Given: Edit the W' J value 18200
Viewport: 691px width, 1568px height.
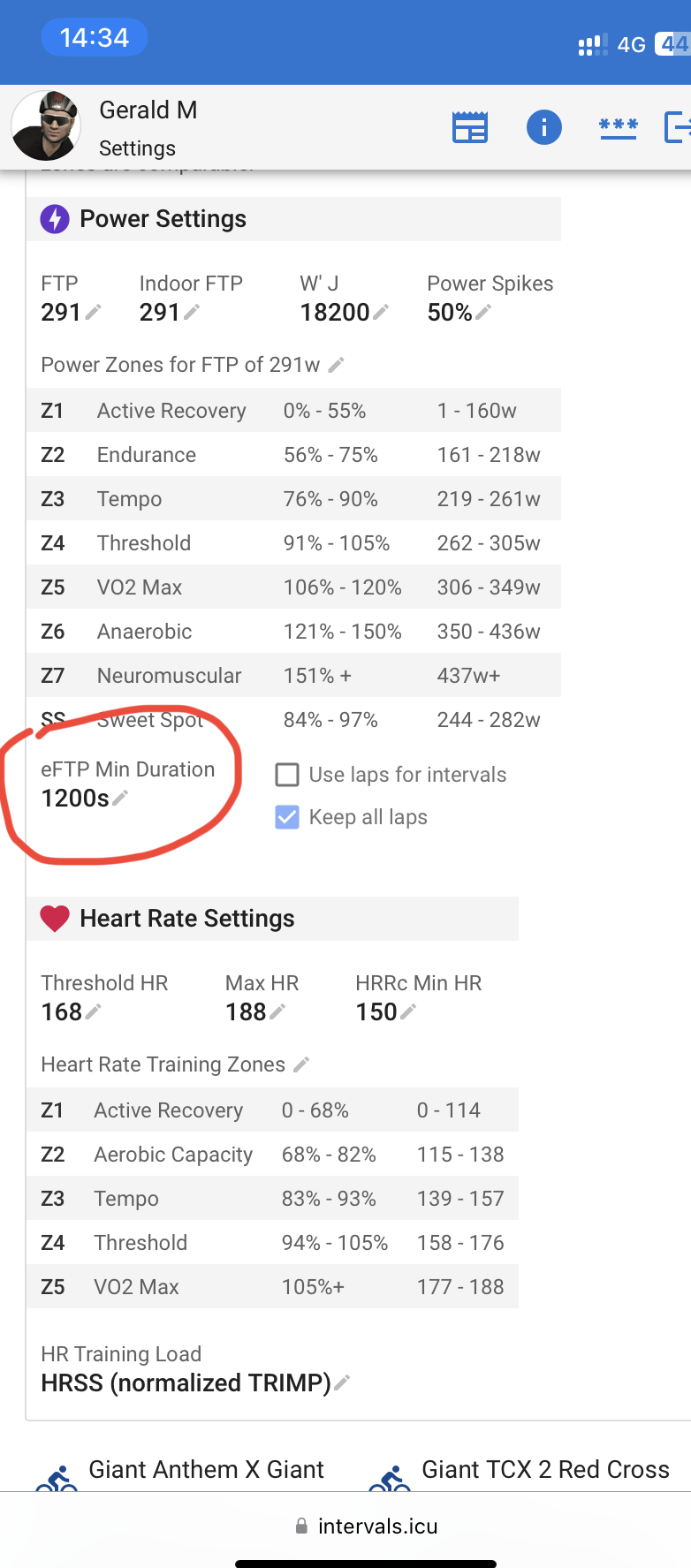Looking at the screenshot, I should point(381,312).
